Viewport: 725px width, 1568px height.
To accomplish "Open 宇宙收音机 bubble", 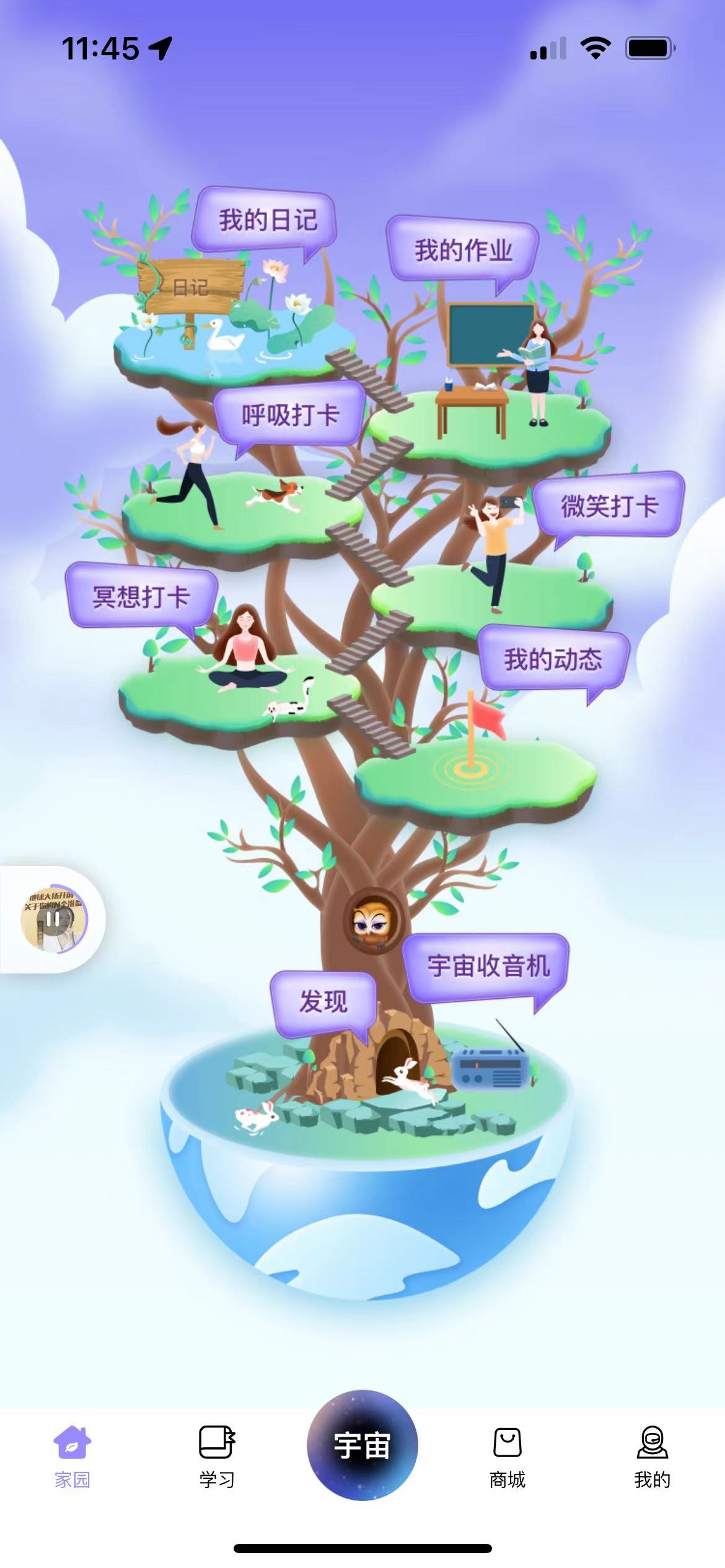I will 488,965.
